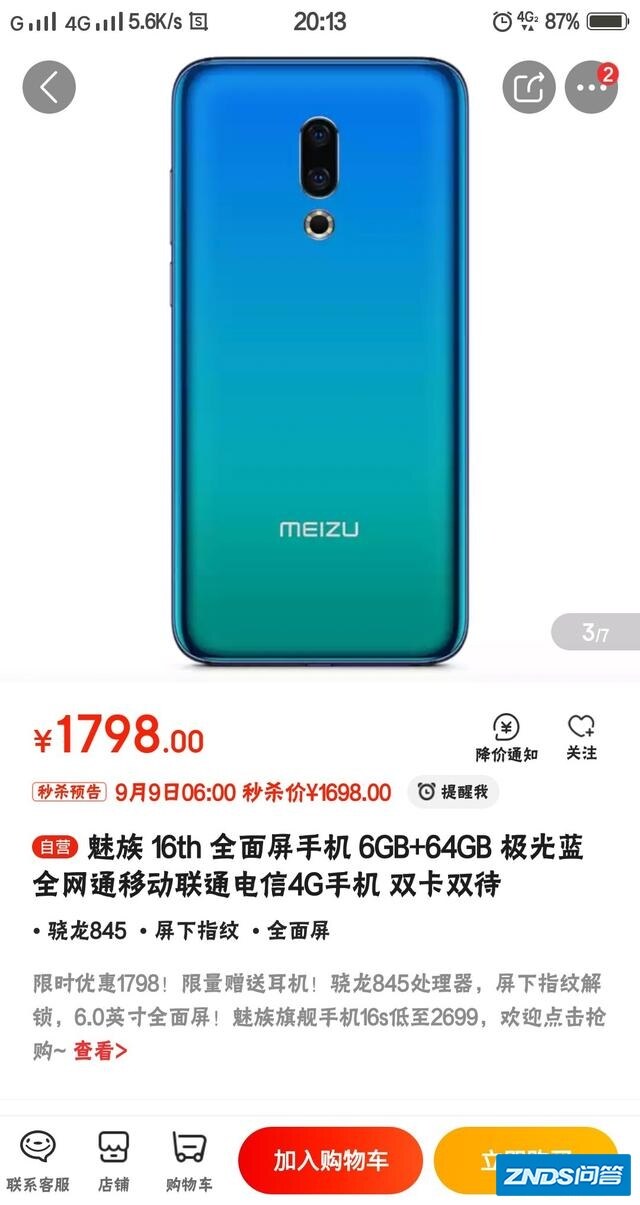Follow this product with 关注

click(581, 738)
